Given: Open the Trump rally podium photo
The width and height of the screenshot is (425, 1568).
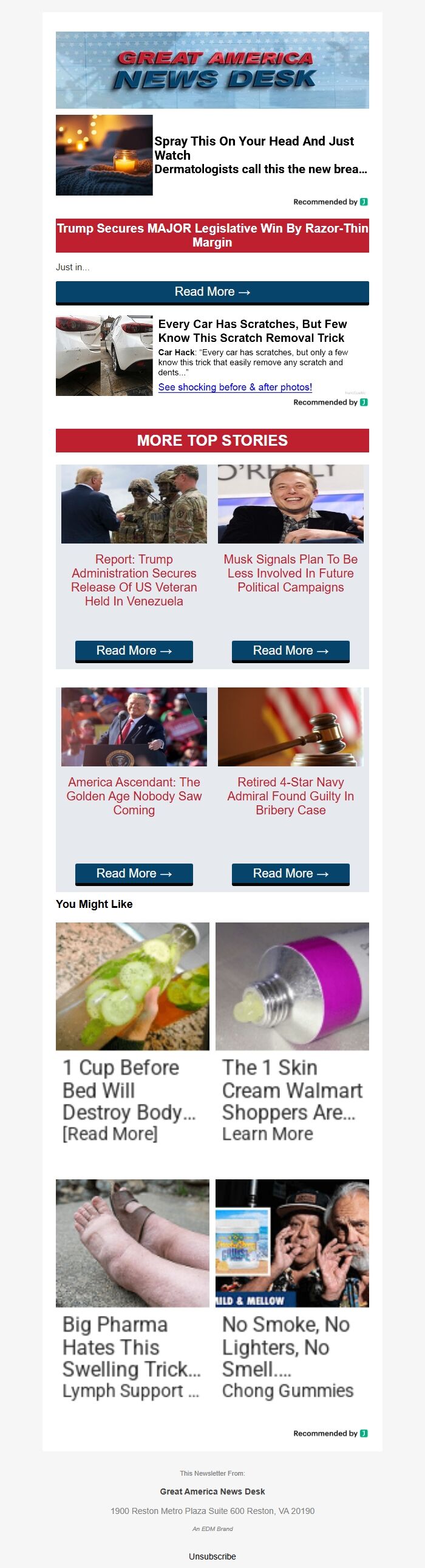Looking at the screenshot, I should [134, 727].
